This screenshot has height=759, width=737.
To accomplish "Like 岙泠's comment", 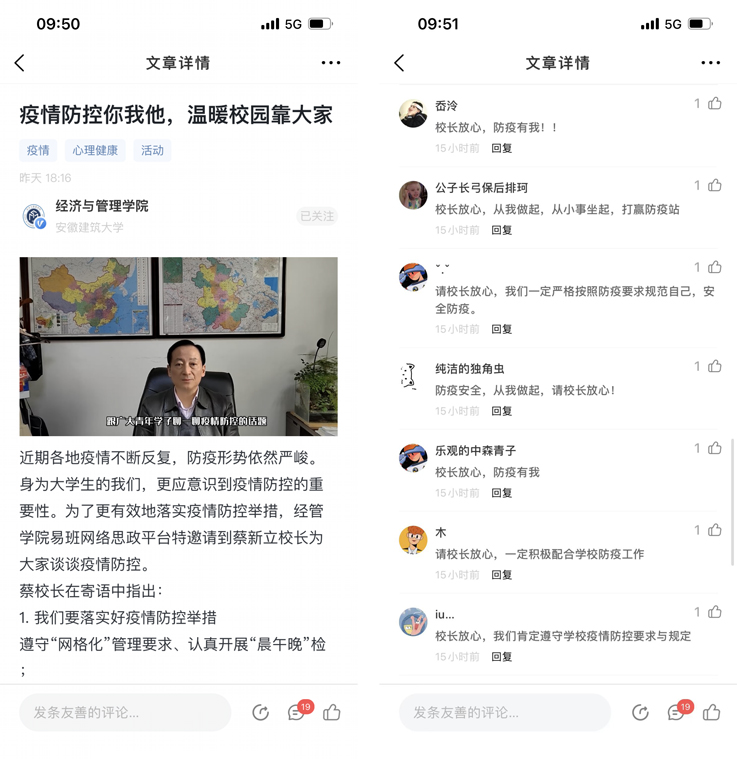I will click(714, 104).
